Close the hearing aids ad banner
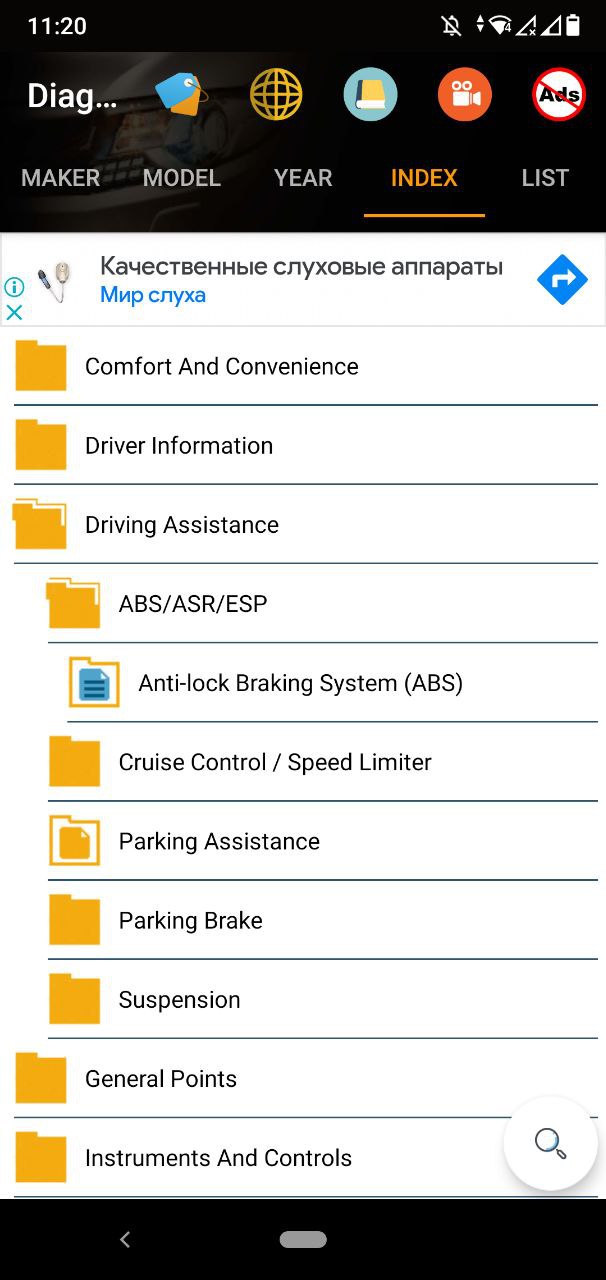This screenshot has height=1280, width=606. click(x=14, y=312)
